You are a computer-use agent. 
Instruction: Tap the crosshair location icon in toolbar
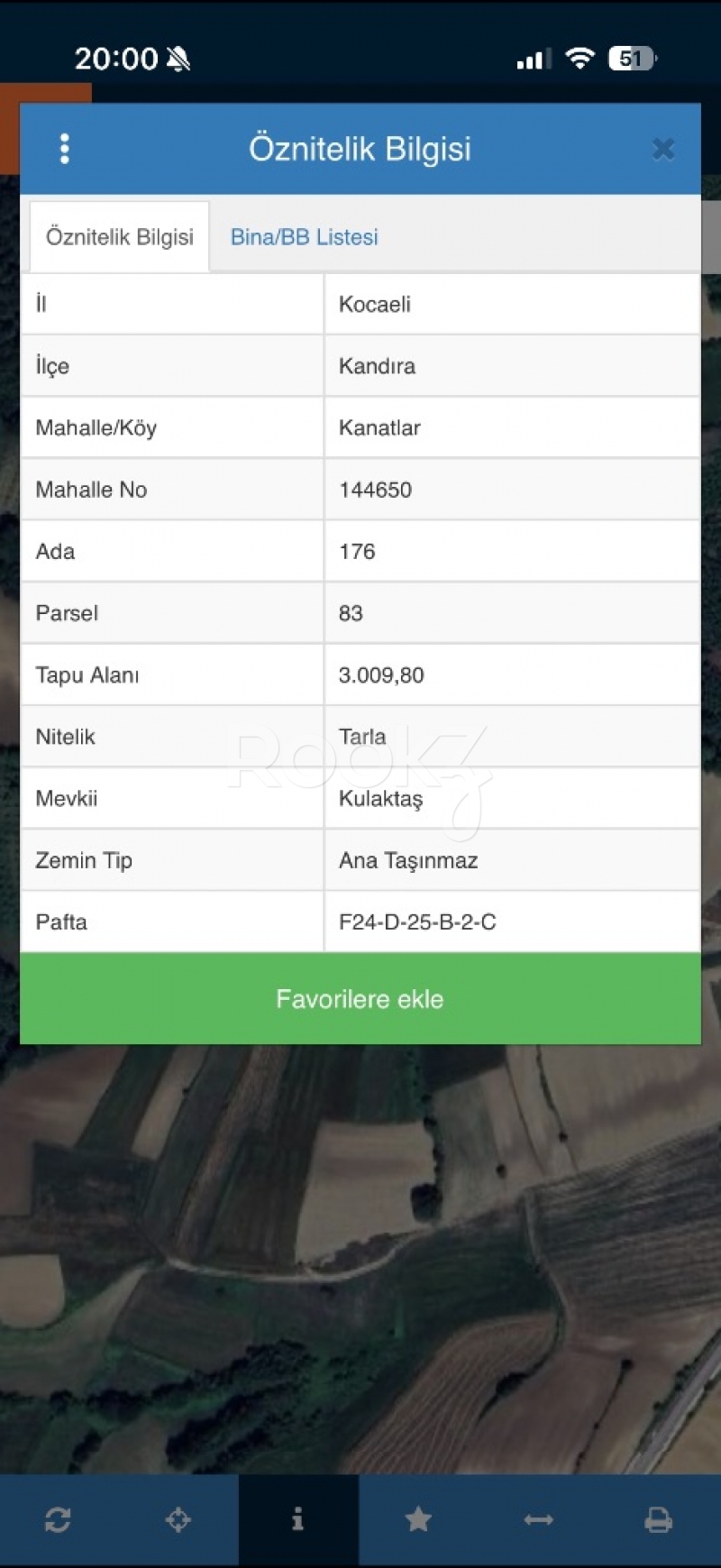(178, 1520)
